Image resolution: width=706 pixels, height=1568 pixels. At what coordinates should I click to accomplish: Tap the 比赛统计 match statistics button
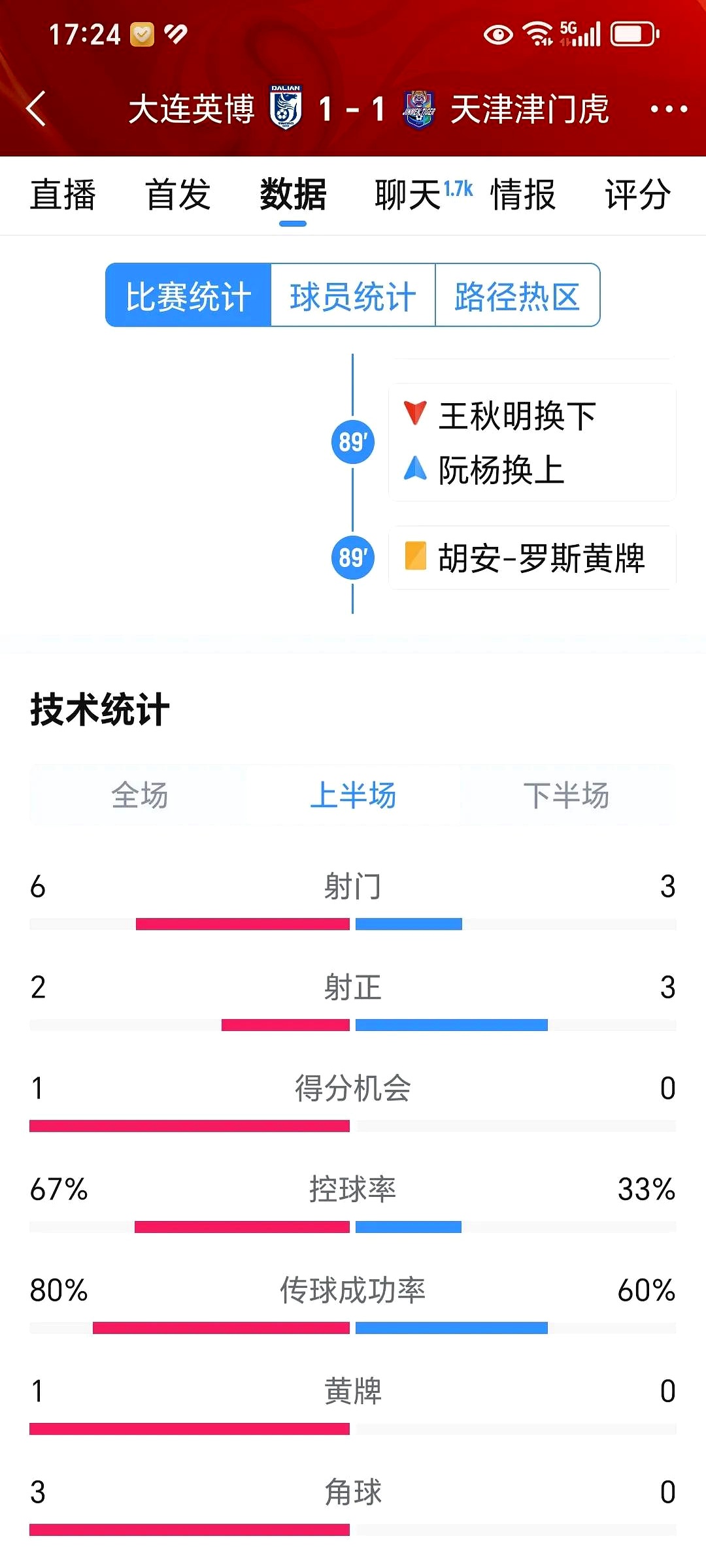point(188,295)
